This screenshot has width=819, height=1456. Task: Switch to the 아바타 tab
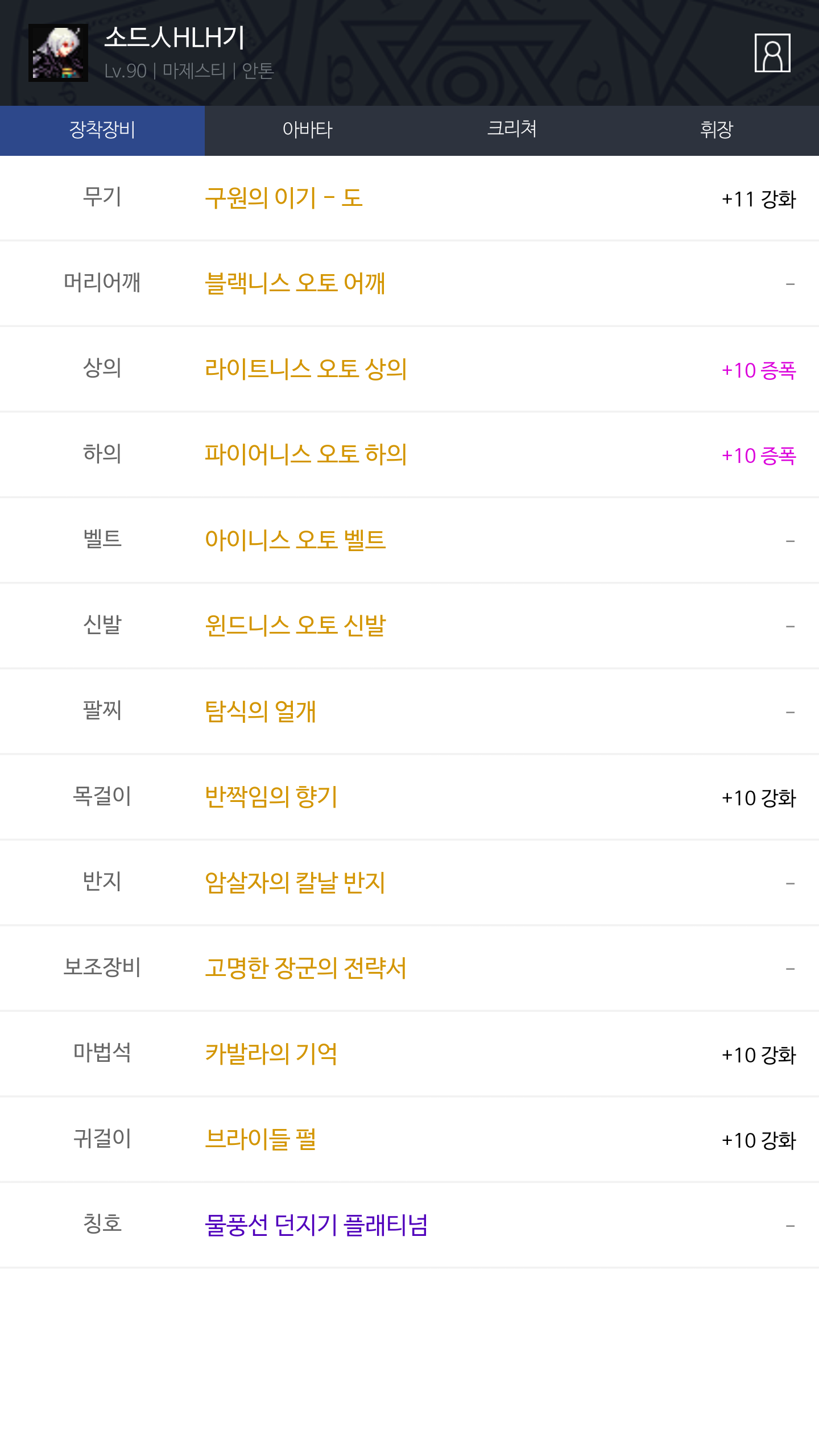pyautogui.click(x=307, y=130)
